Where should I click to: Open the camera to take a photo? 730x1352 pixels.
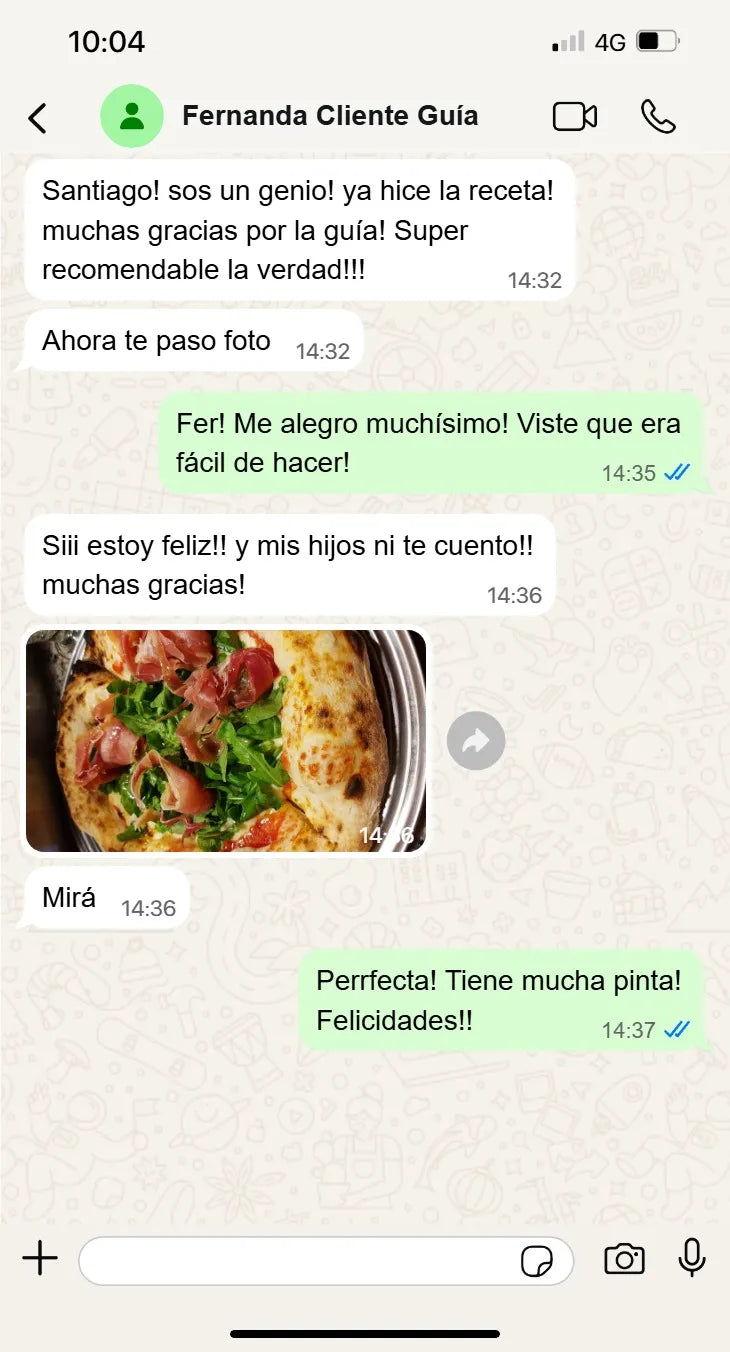coord(624,1259)
